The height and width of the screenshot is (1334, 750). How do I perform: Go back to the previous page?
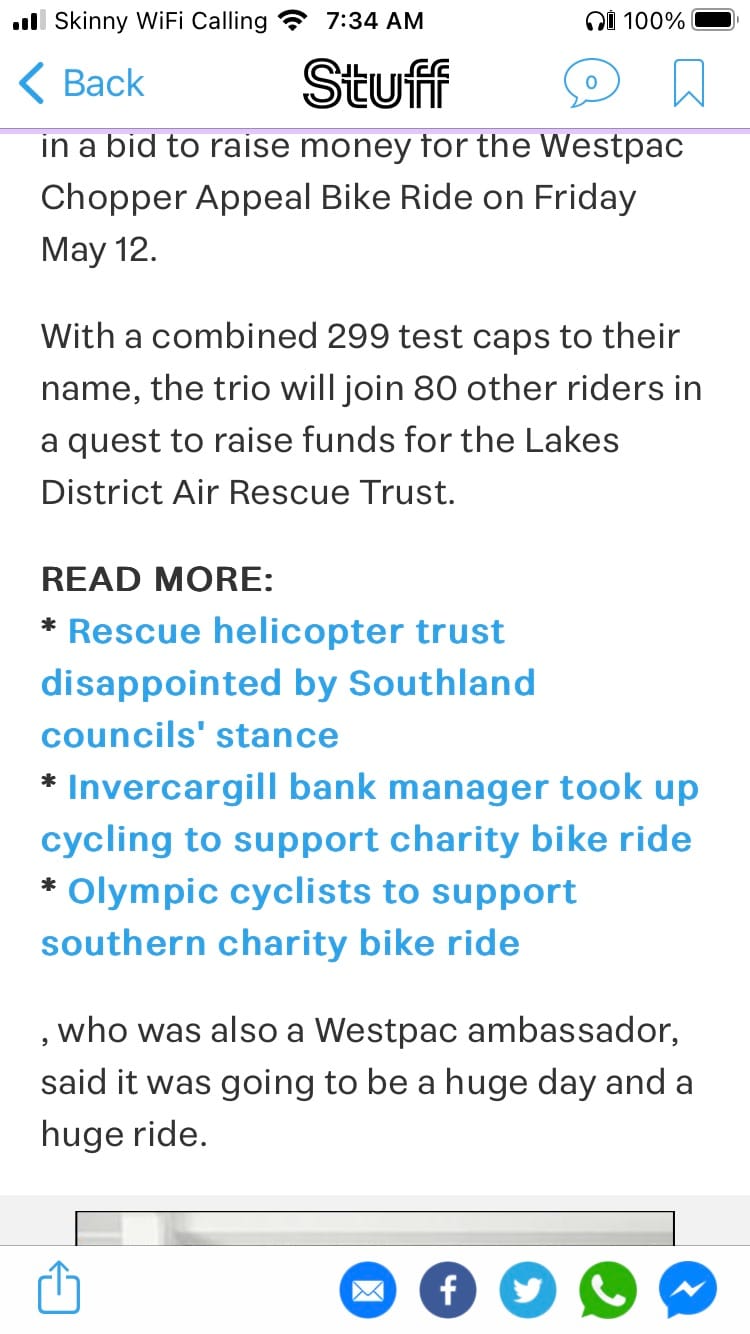82,84
